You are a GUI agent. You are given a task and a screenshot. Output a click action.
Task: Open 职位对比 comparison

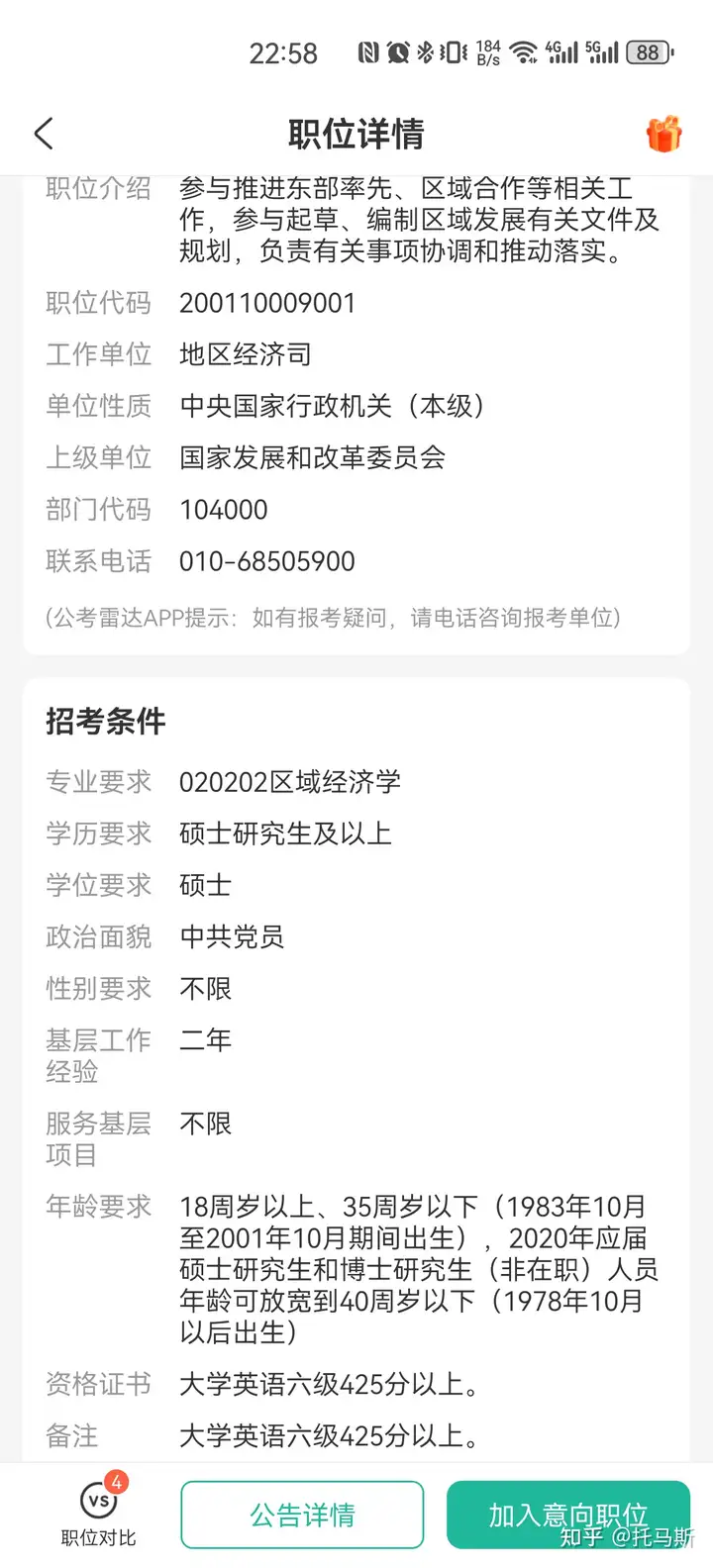point(98,1513)
